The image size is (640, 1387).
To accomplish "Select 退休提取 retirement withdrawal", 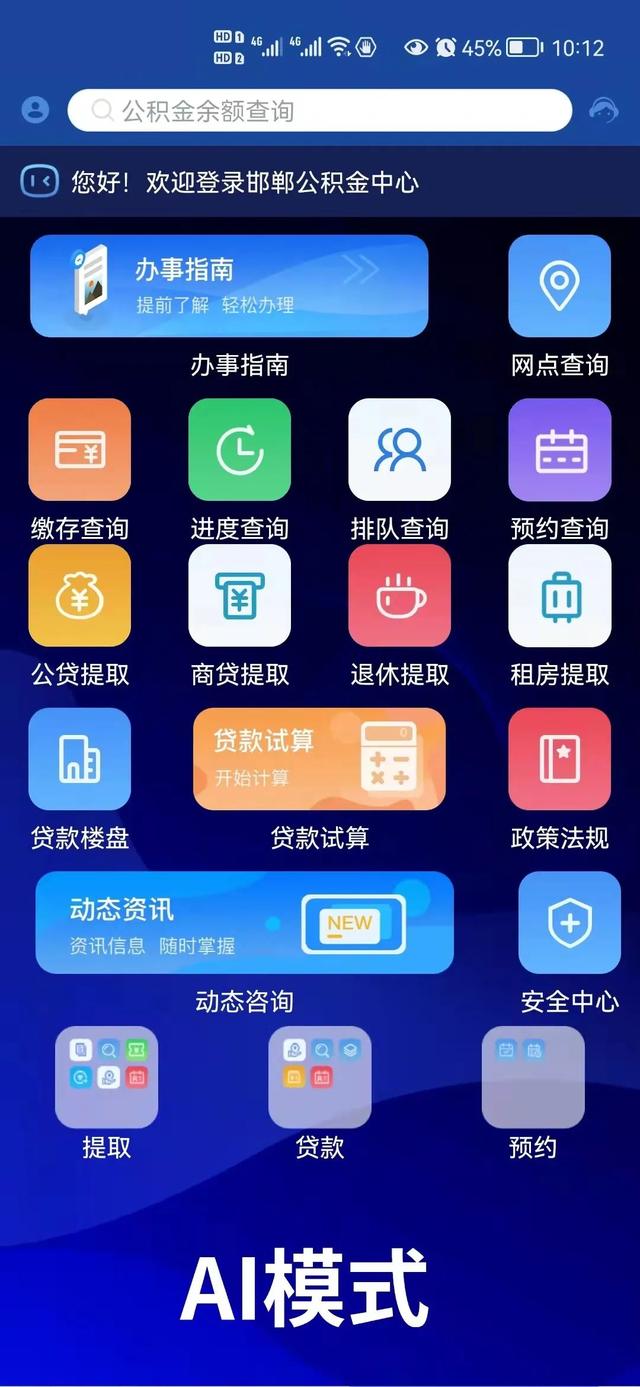I will 399,596.
